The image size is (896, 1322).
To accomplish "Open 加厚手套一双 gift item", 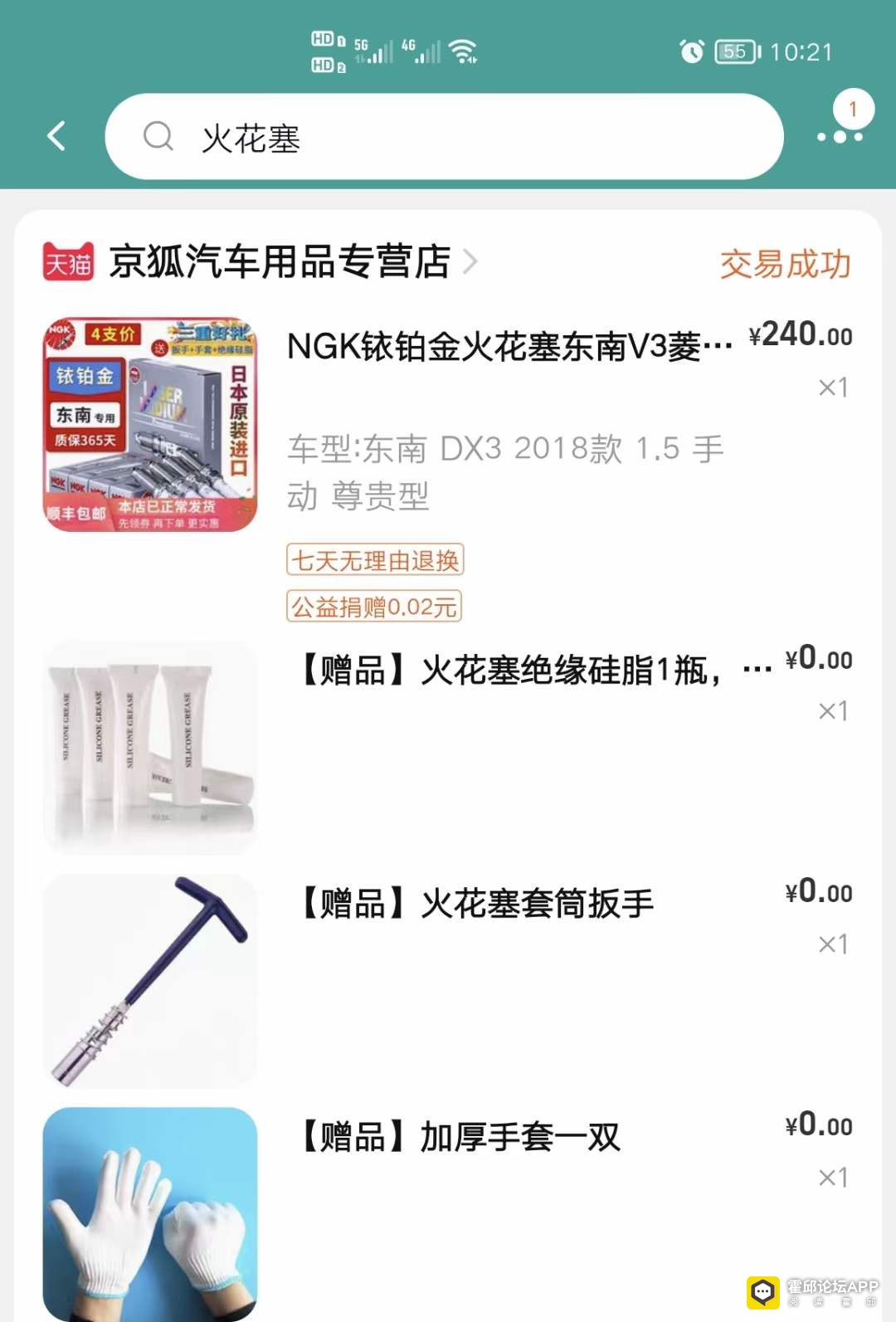I will point(460,1137).
